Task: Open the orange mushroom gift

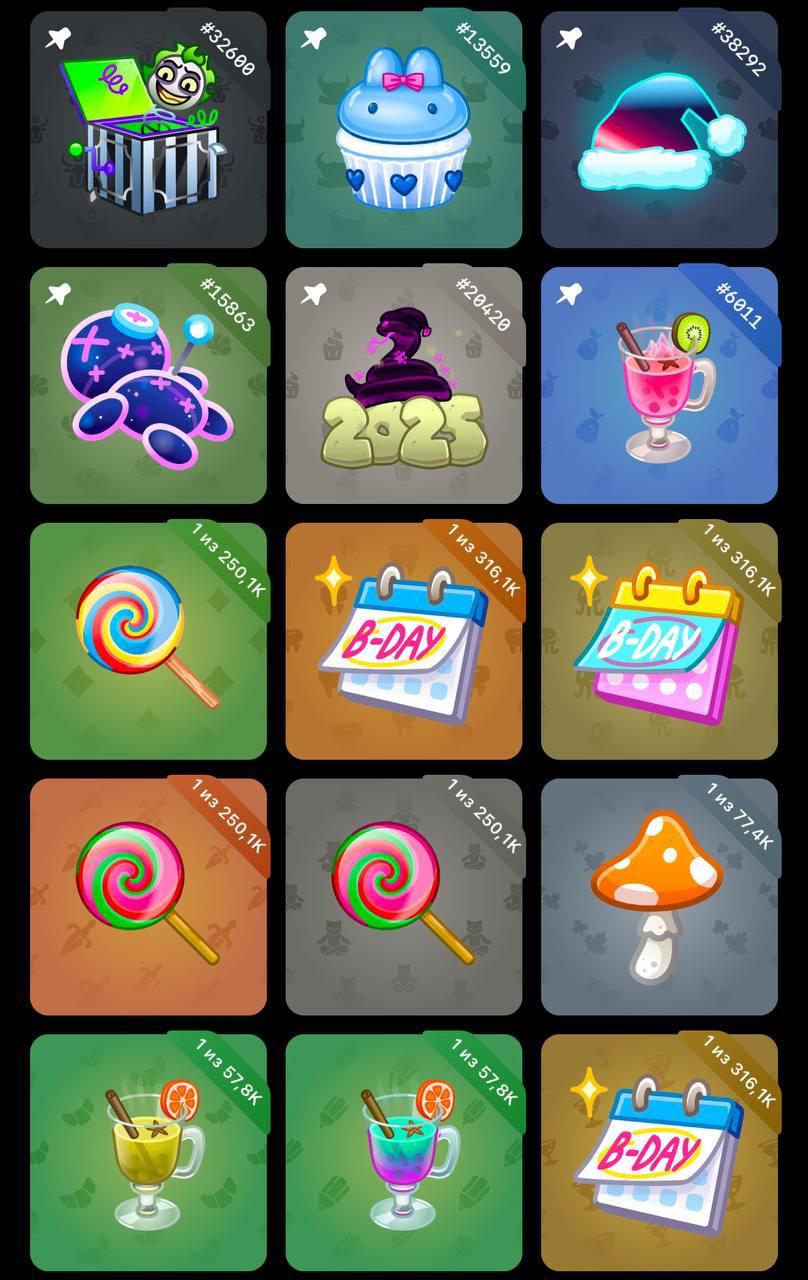Action: [659, 897]
